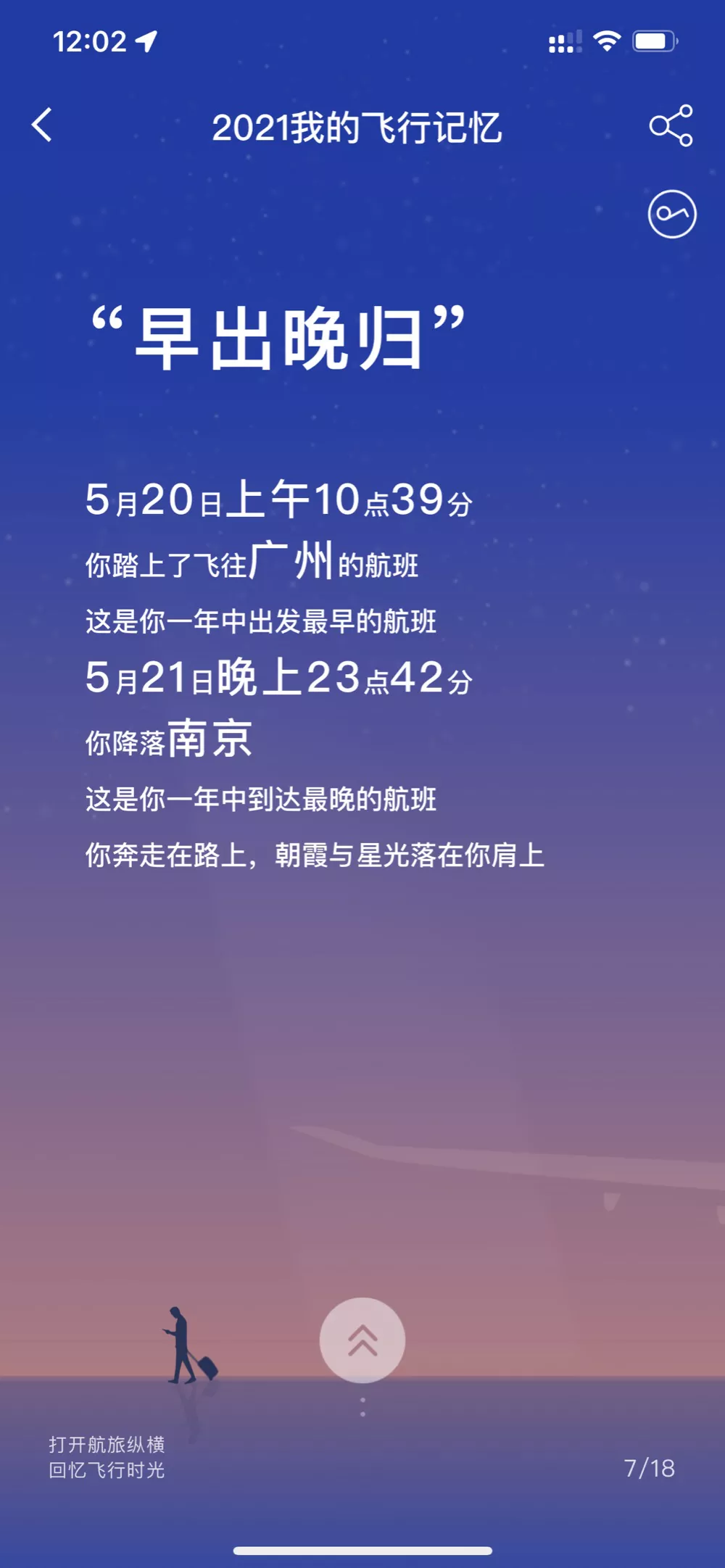
Task: Share this flight memory page
Action: pos(671,125)
